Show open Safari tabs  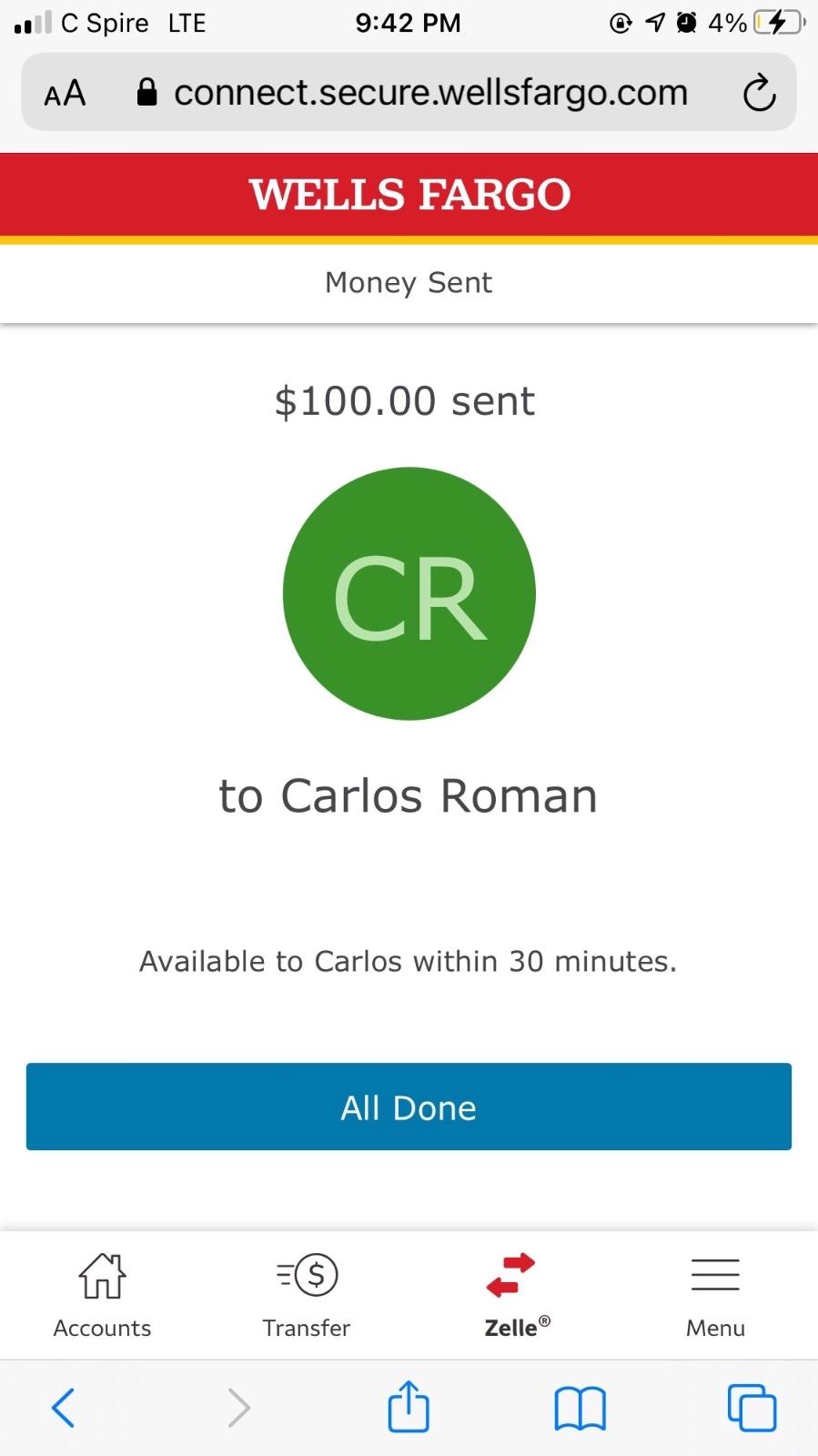point(752,1408)
